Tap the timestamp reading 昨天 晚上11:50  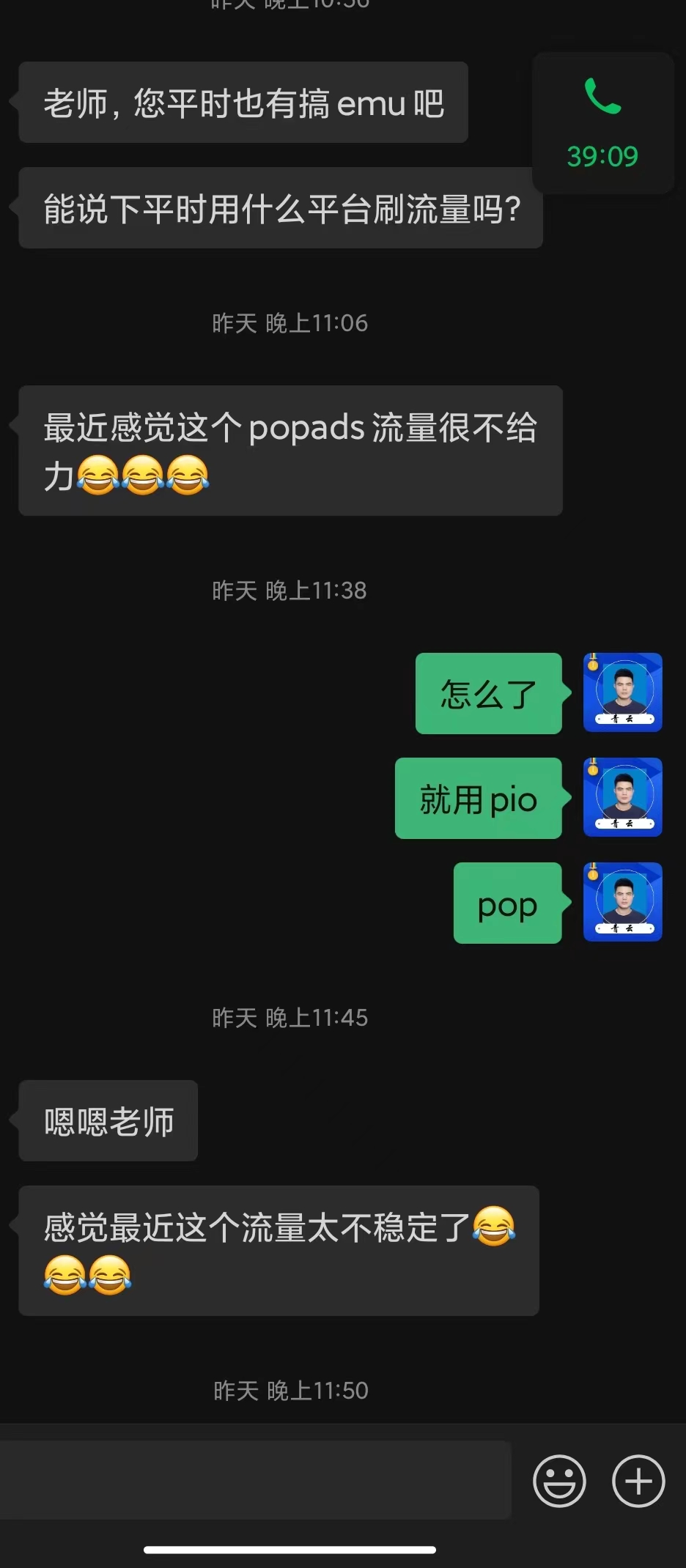(292, 1390)
